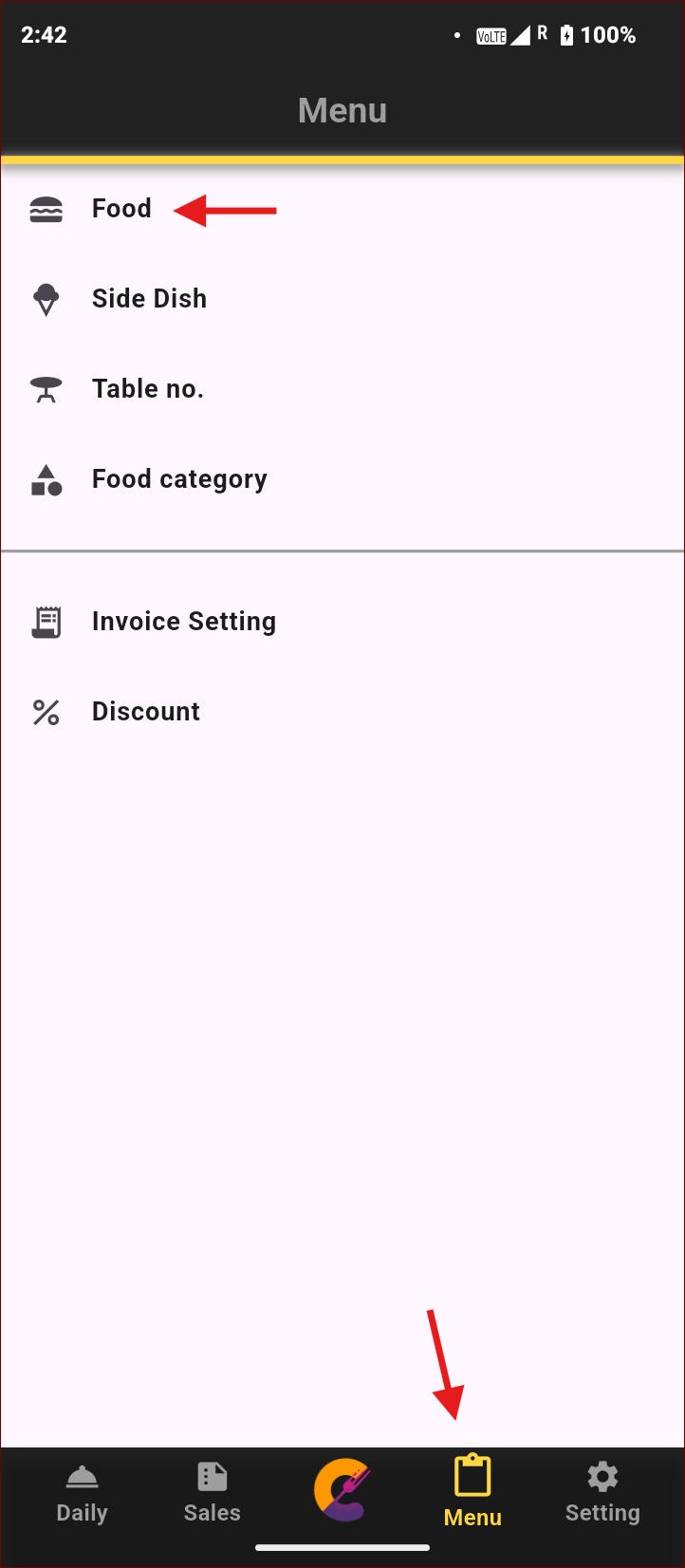
Task: Select the Menu tab
Action: coord(472,1495)
